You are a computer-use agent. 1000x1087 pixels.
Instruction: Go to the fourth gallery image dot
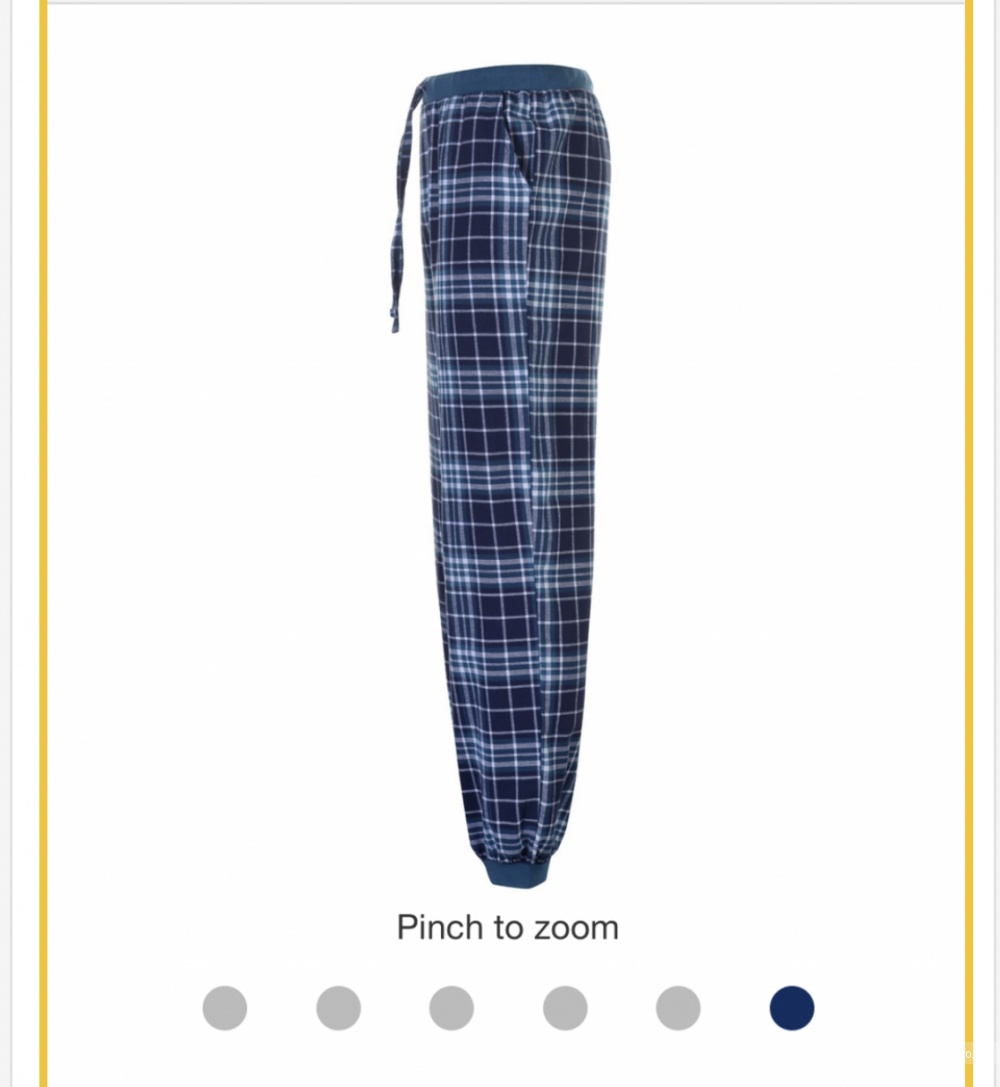[565, 1008]
